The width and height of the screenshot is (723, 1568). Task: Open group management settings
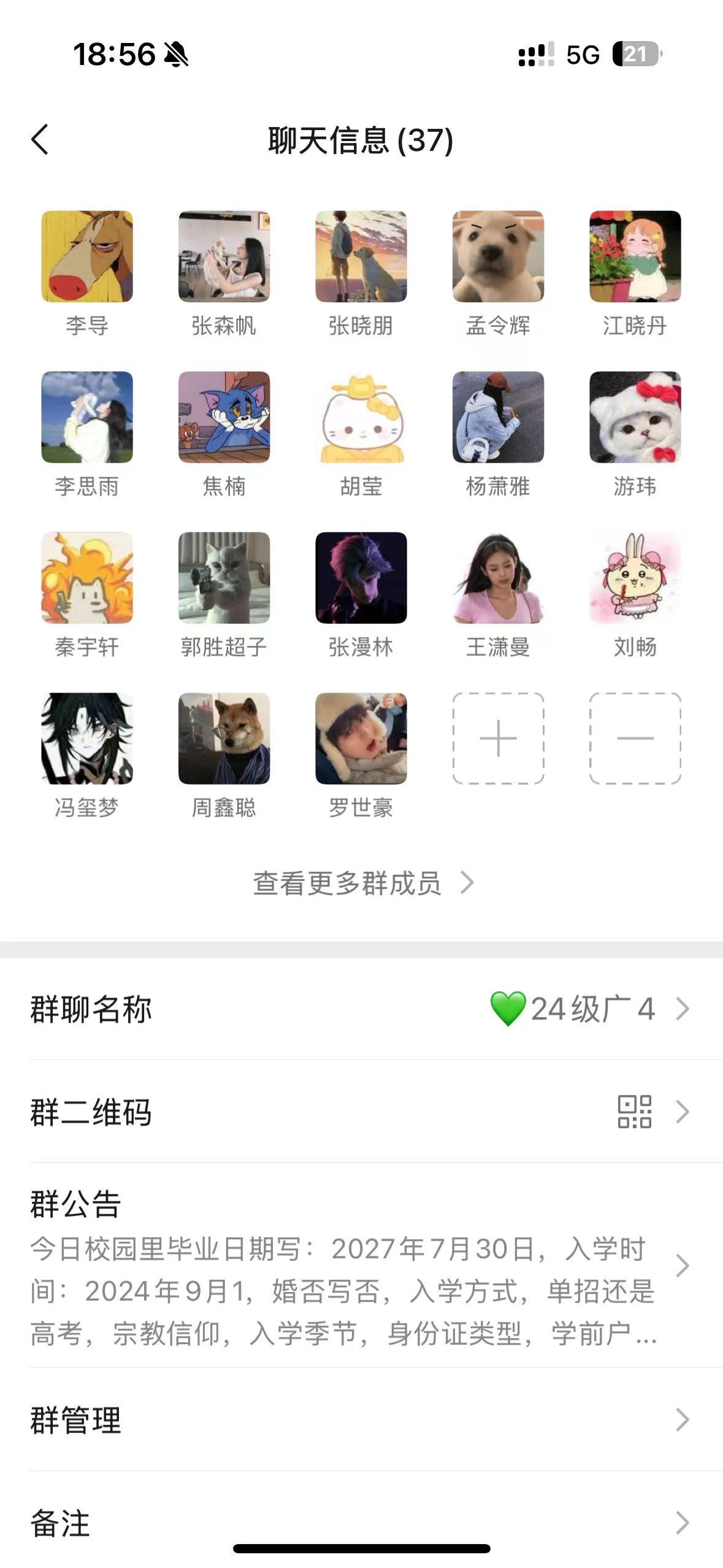(x=361, y=1420)
